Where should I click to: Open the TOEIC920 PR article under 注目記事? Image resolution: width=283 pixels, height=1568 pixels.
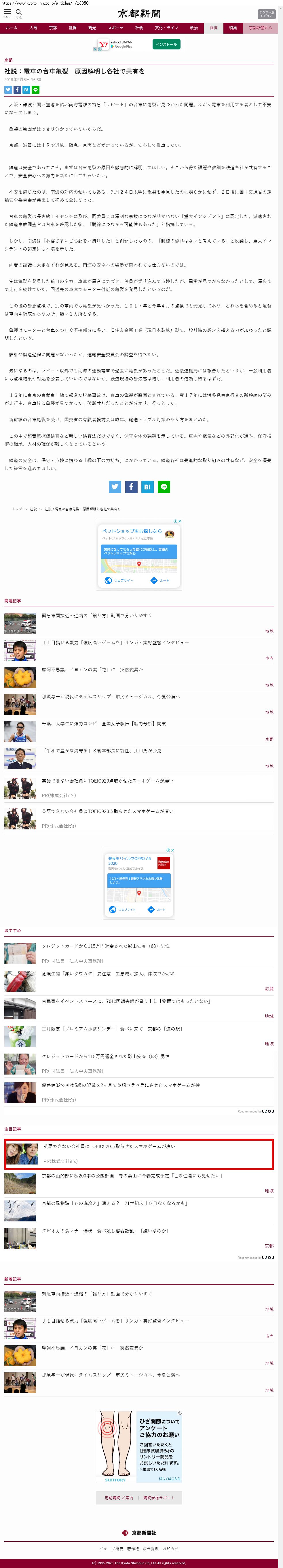109,1147
